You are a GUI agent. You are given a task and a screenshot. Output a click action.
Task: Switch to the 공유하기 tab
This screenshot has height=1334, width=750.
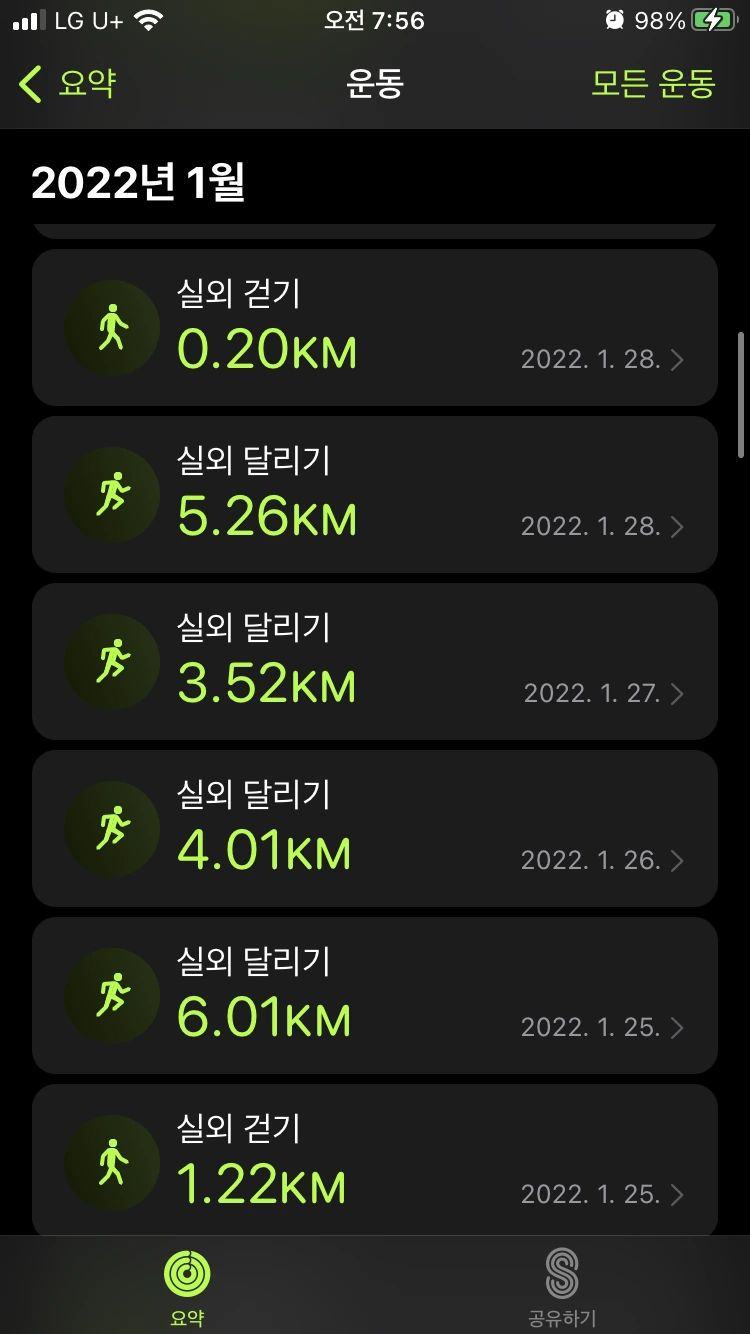[x=562, y=1286]
